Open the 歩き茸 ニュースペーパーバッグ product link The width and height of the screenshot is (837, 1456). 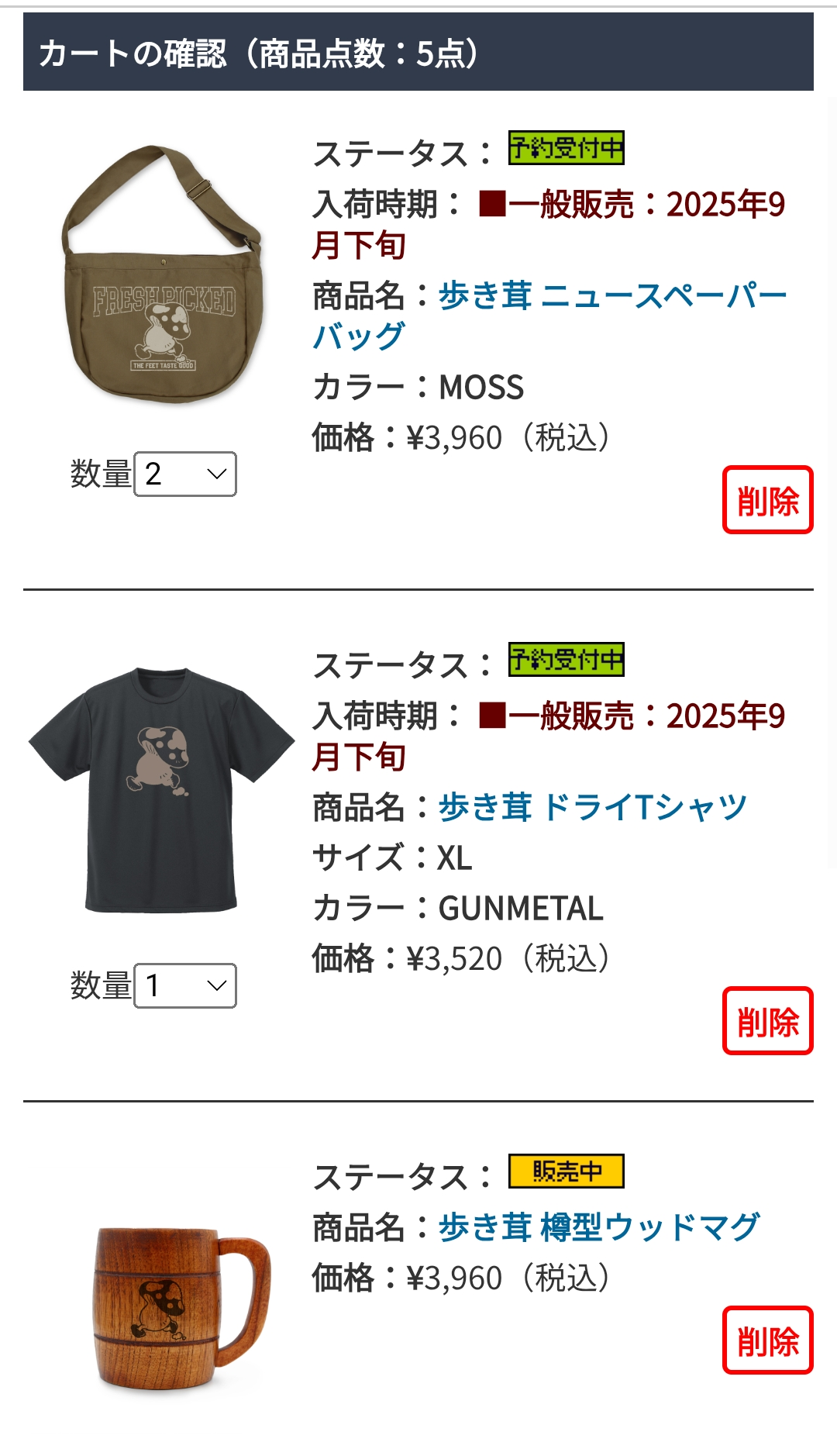550,316
